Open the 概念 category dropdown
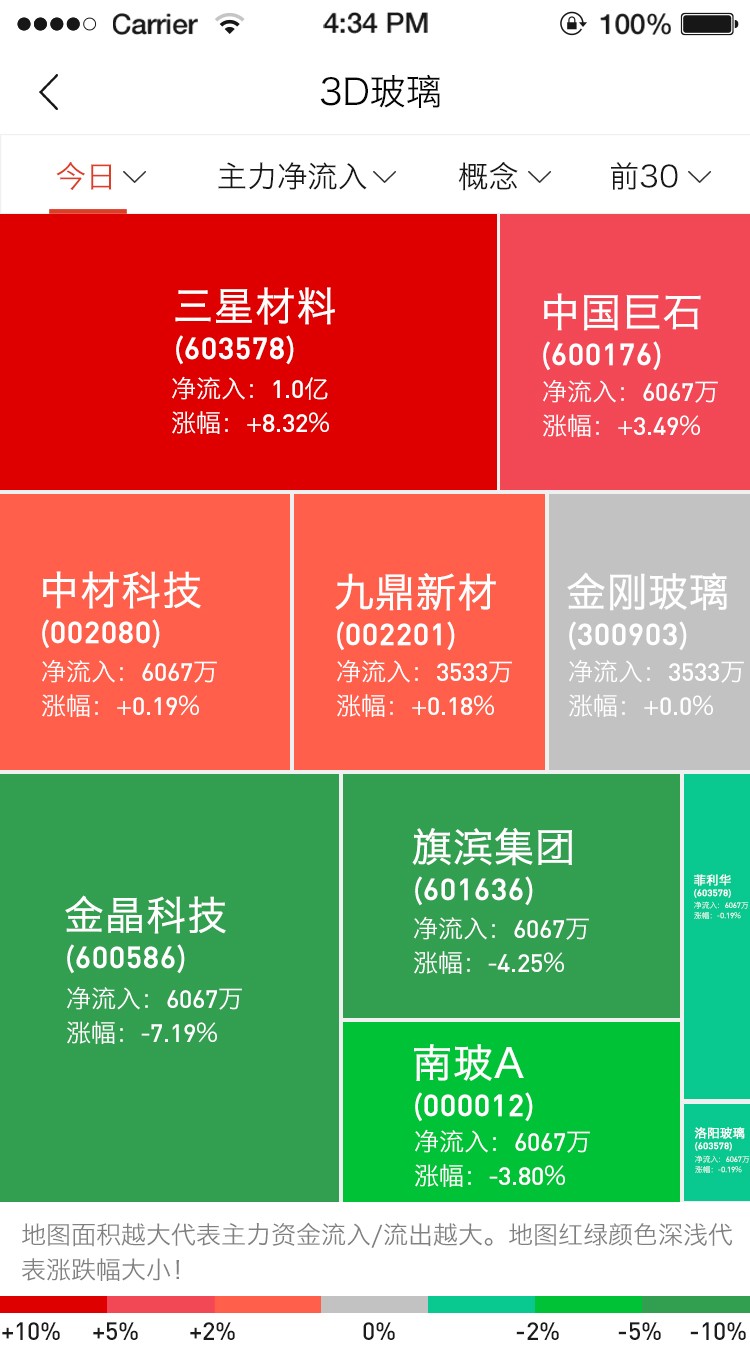 [505, 177]
